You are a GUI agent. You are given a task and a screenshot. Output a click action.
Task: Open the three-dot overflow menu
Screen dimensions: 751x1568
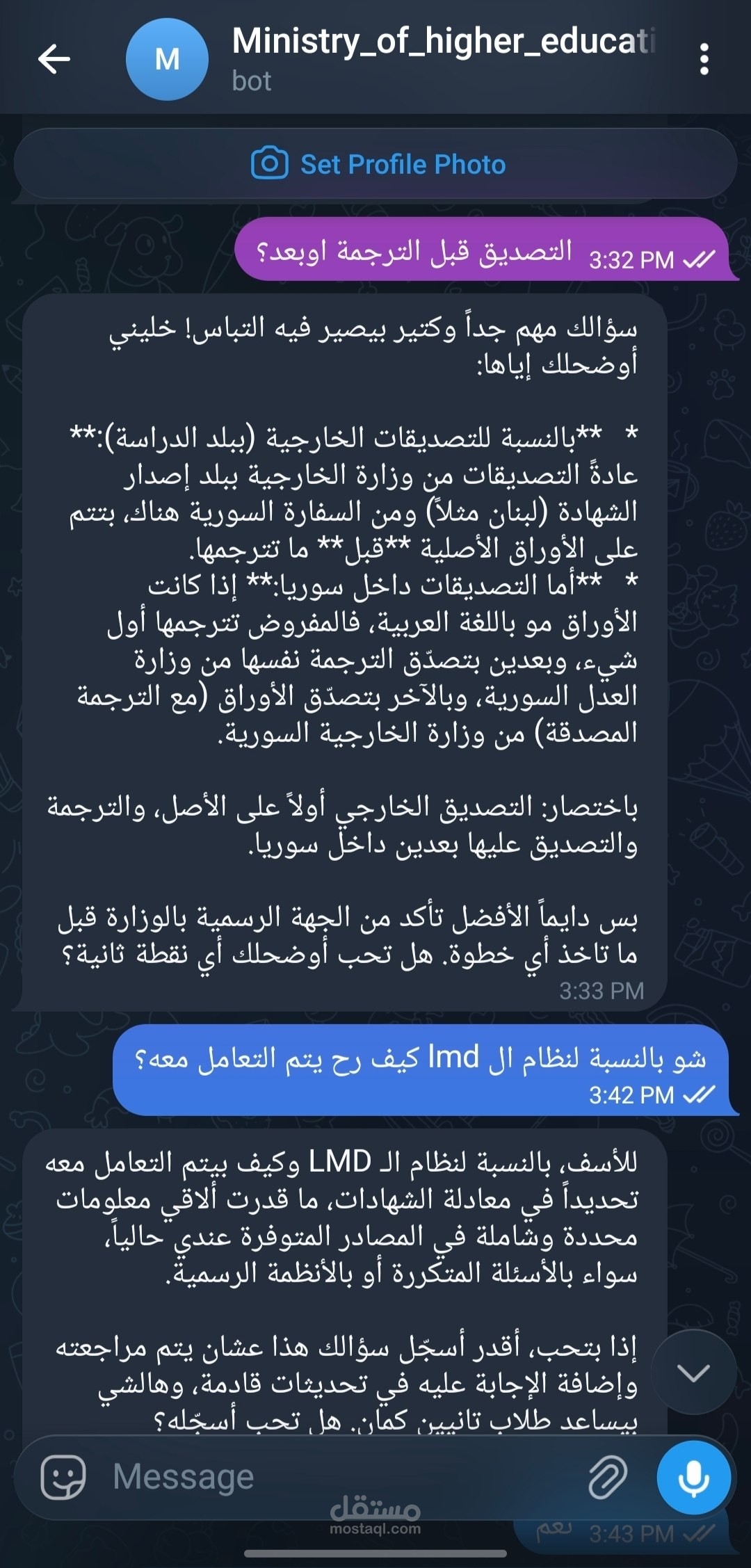[x=704, y=59]
